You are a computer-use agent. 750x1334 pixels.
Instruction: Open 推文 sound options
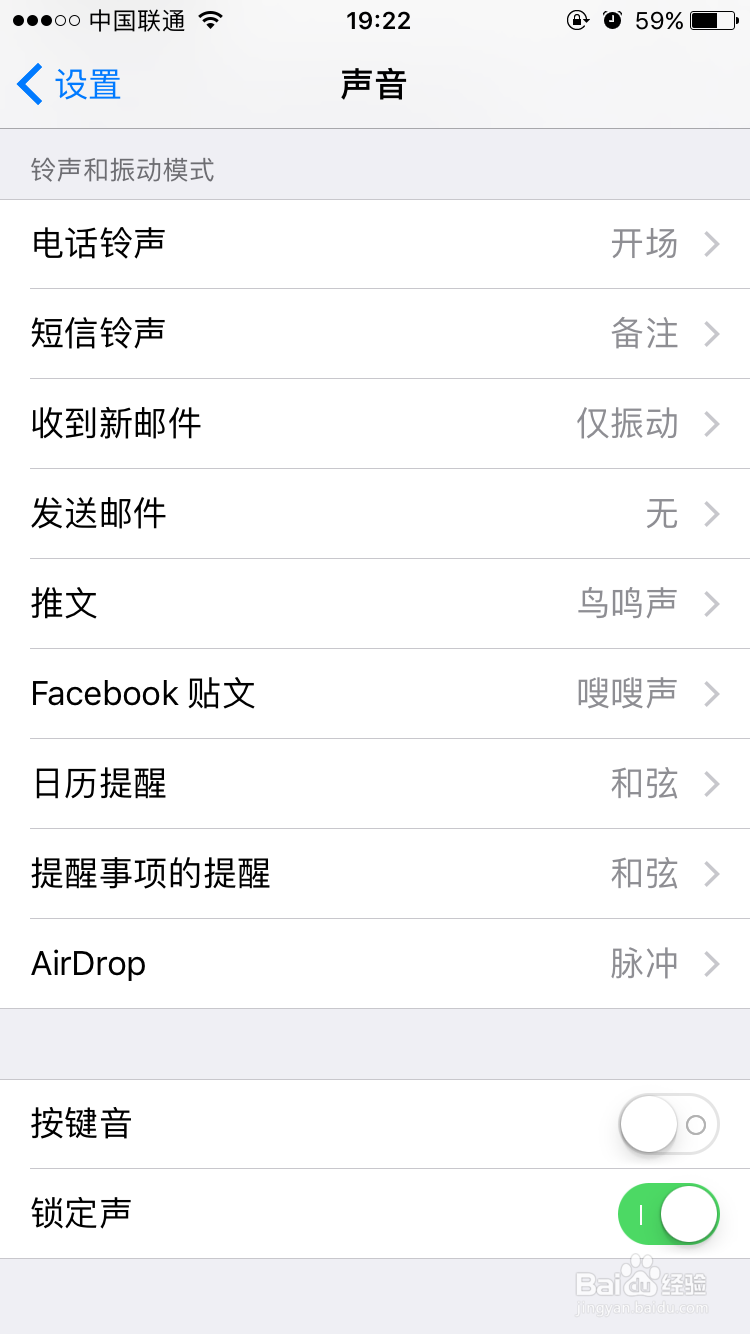375,604
